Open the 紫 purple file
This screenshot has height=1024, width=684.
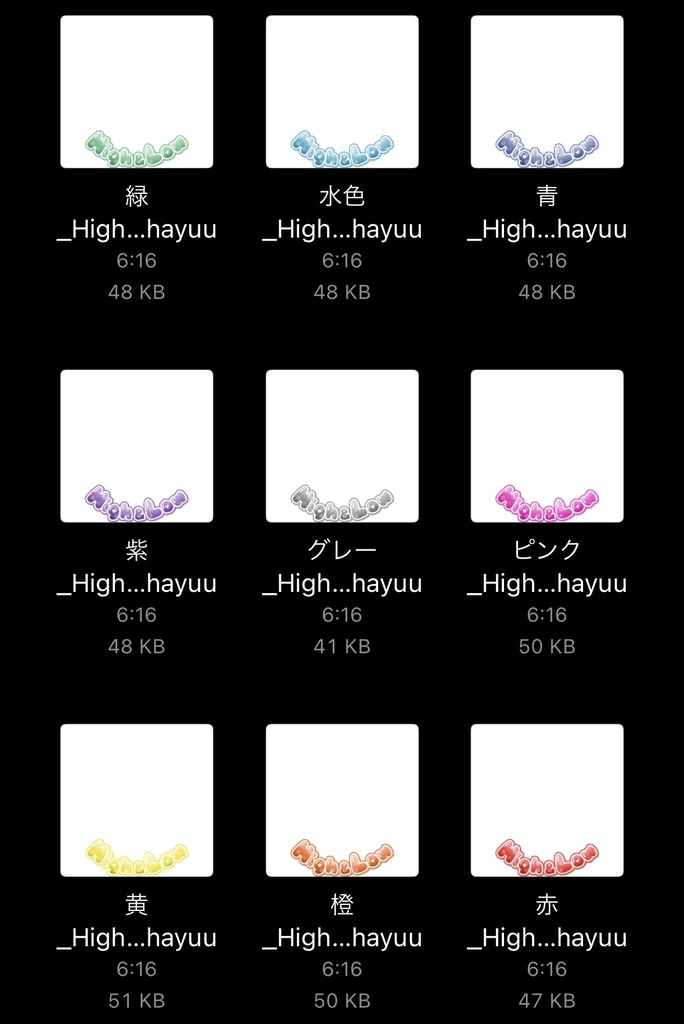pos(137,446)
